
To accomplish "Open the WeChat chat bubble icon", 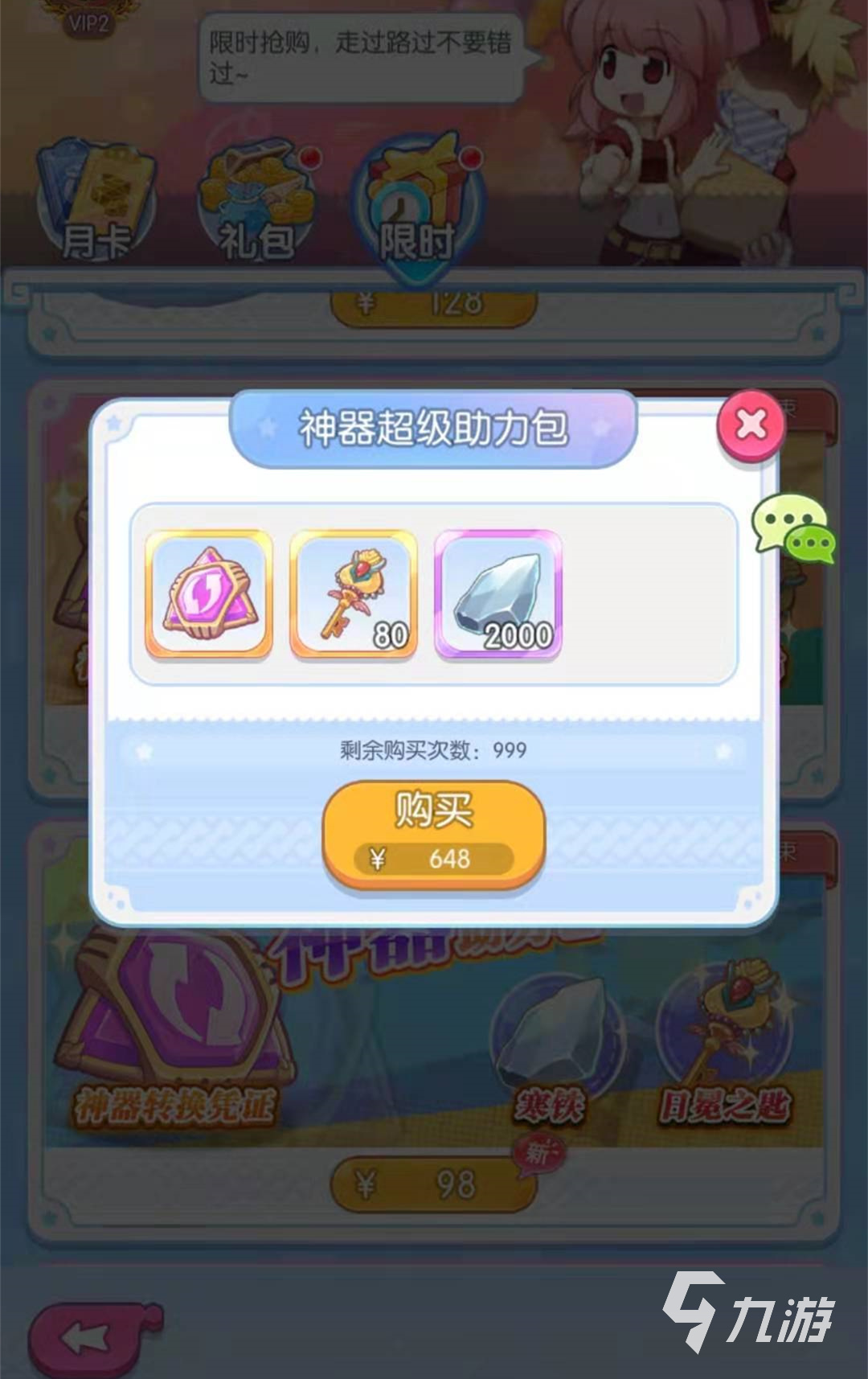I will click(x=793, y=529).
